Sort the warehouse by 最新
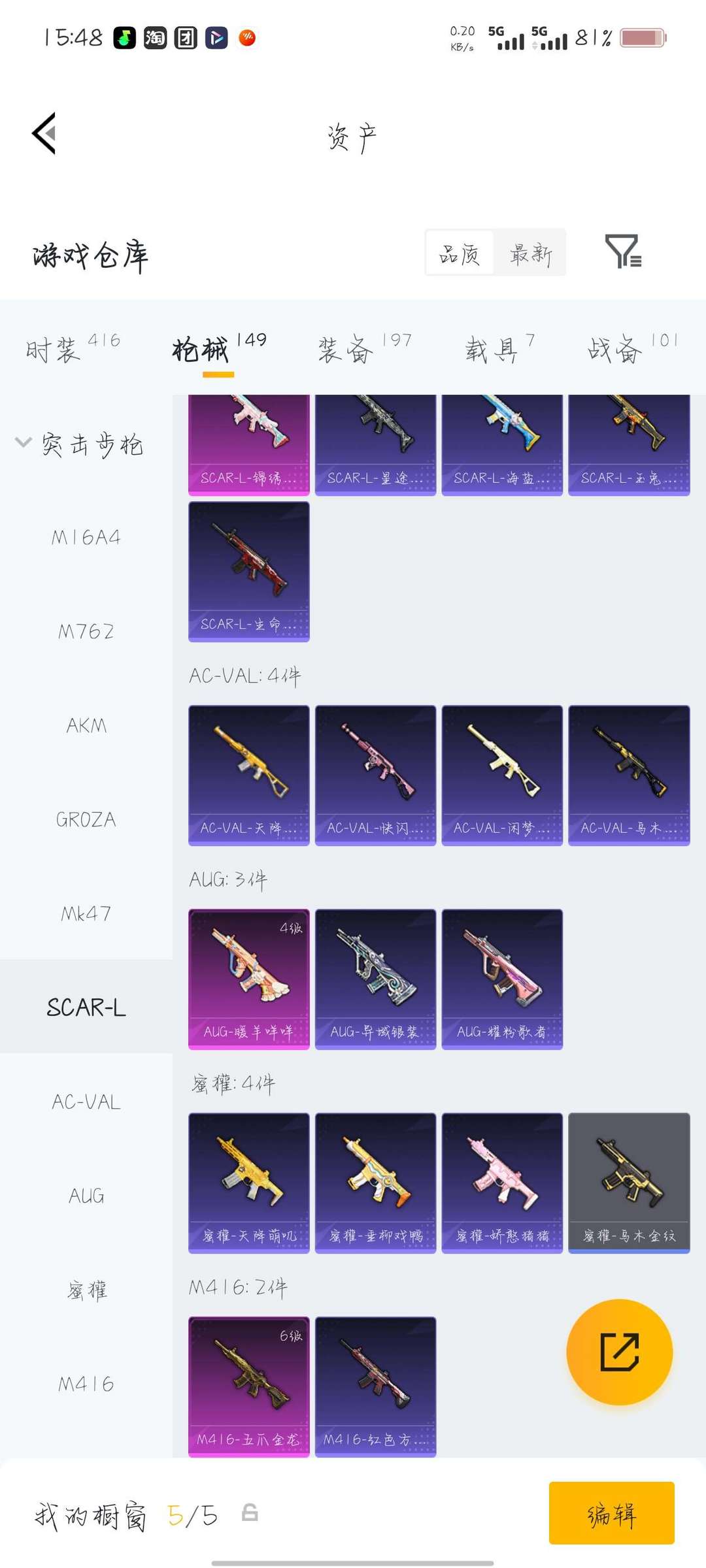Image resolution: width=706 pixels, height=1568 pixels. click(531, 253)
